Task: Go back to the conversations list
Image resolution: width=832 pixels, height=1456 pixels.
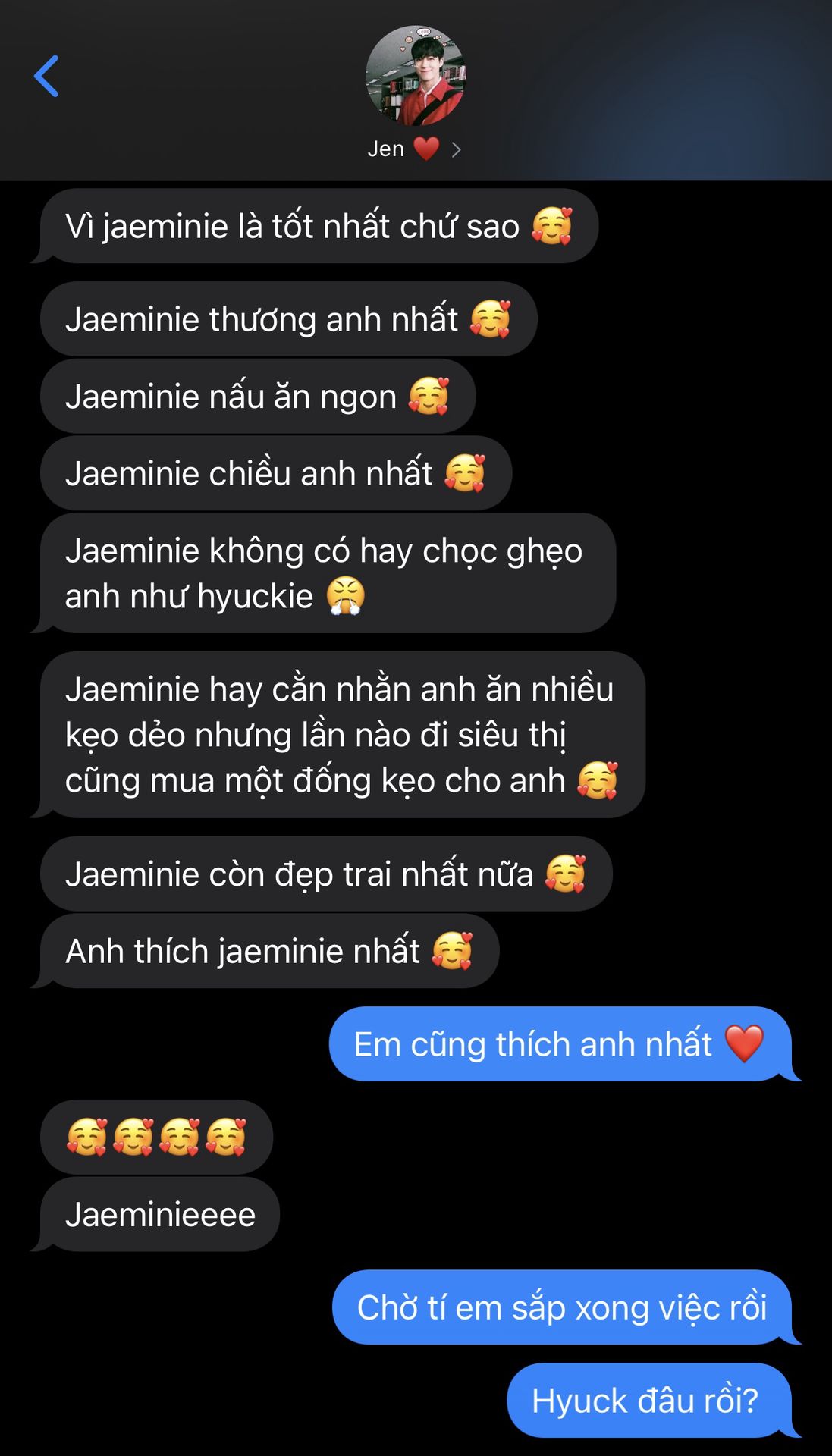Action: [46, 76]
